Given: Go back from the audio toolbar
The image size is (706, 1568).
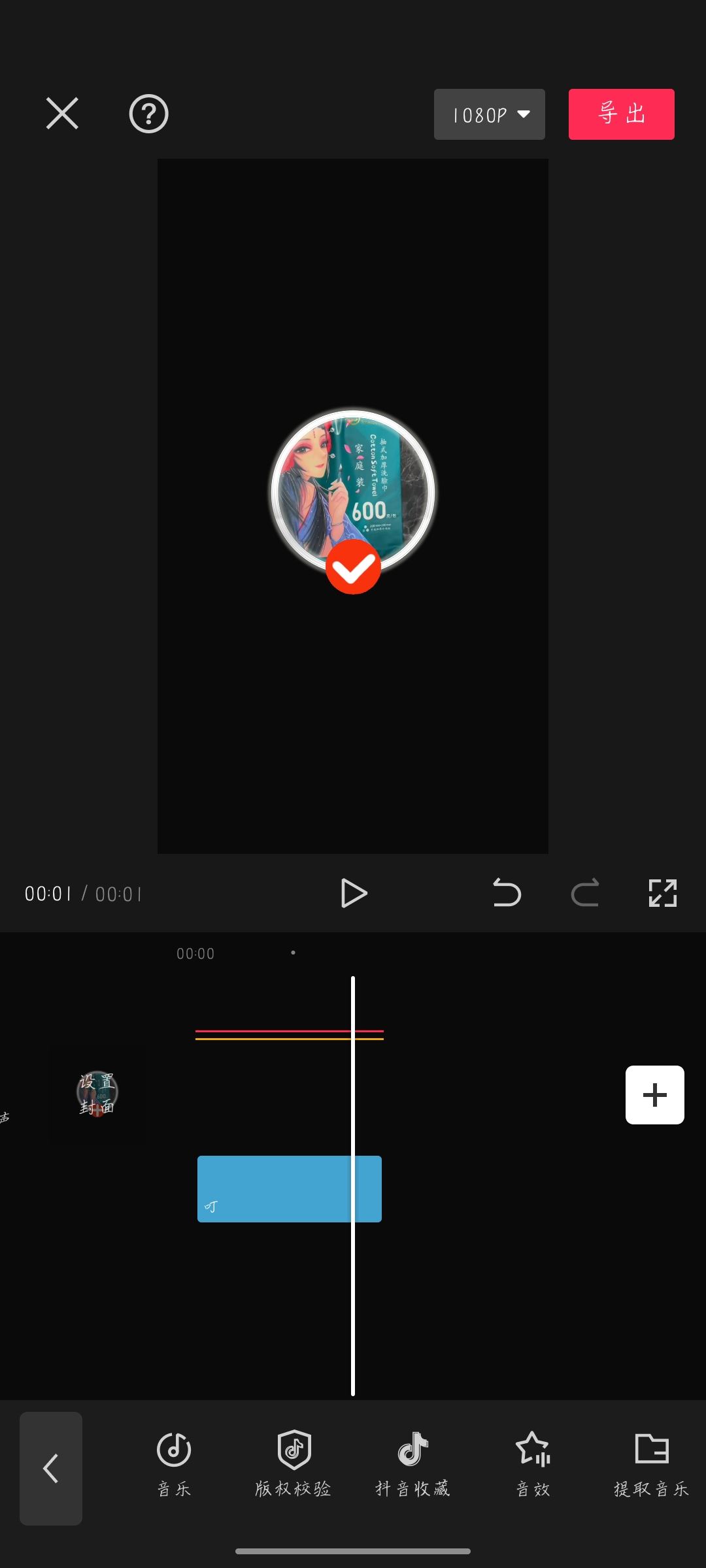Looking at the screenshot, I should 51,1468.
